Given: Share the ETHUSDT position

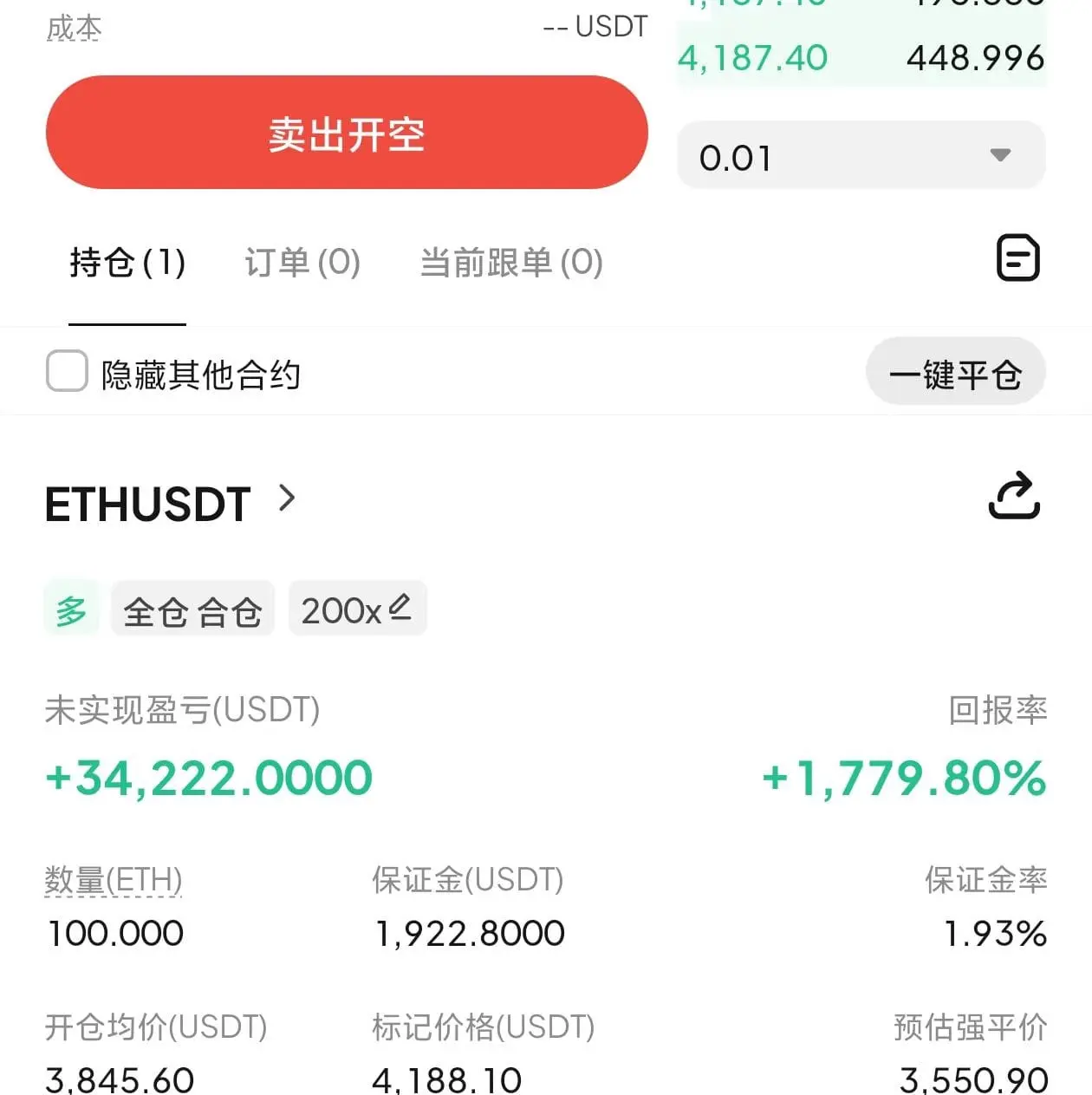Looking at the screenshot, I should (x=1014, y=497).
